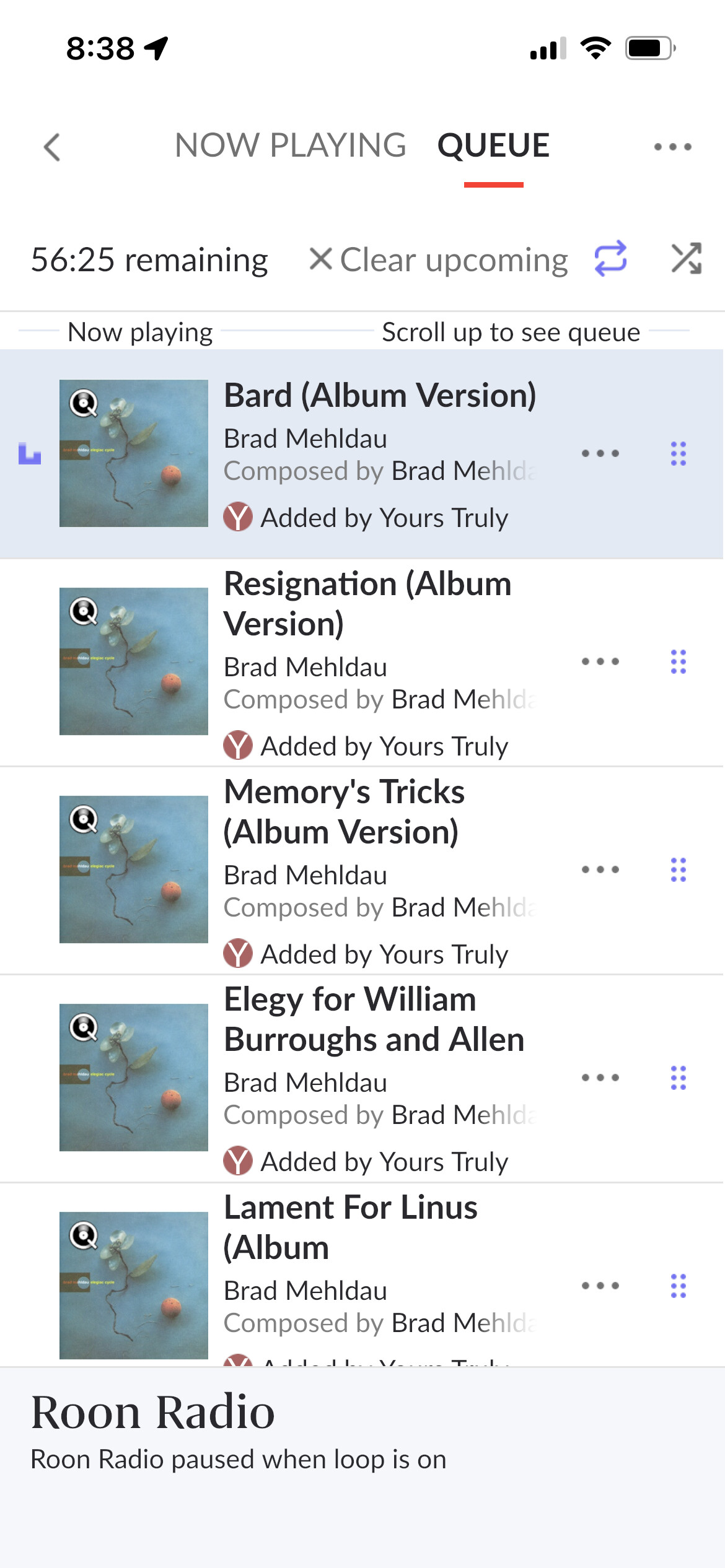The height and width of the screenshot is (1568, 725).
Task: Open options for Memory's Tricks
Action: pyautogui.click(x=600, y=869)
